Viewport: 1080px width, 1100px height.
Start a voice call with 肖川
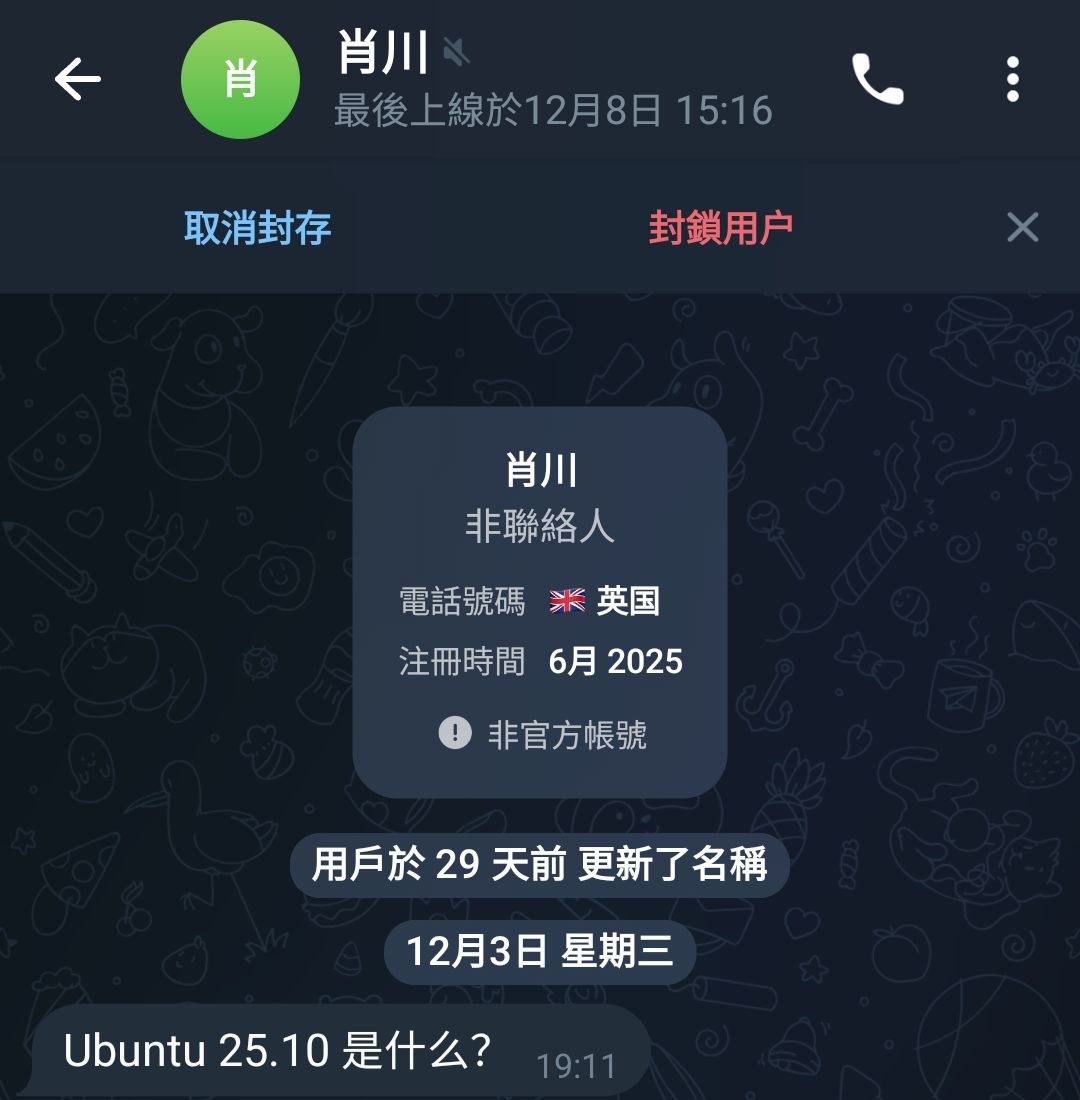click(x=877, y=79)
